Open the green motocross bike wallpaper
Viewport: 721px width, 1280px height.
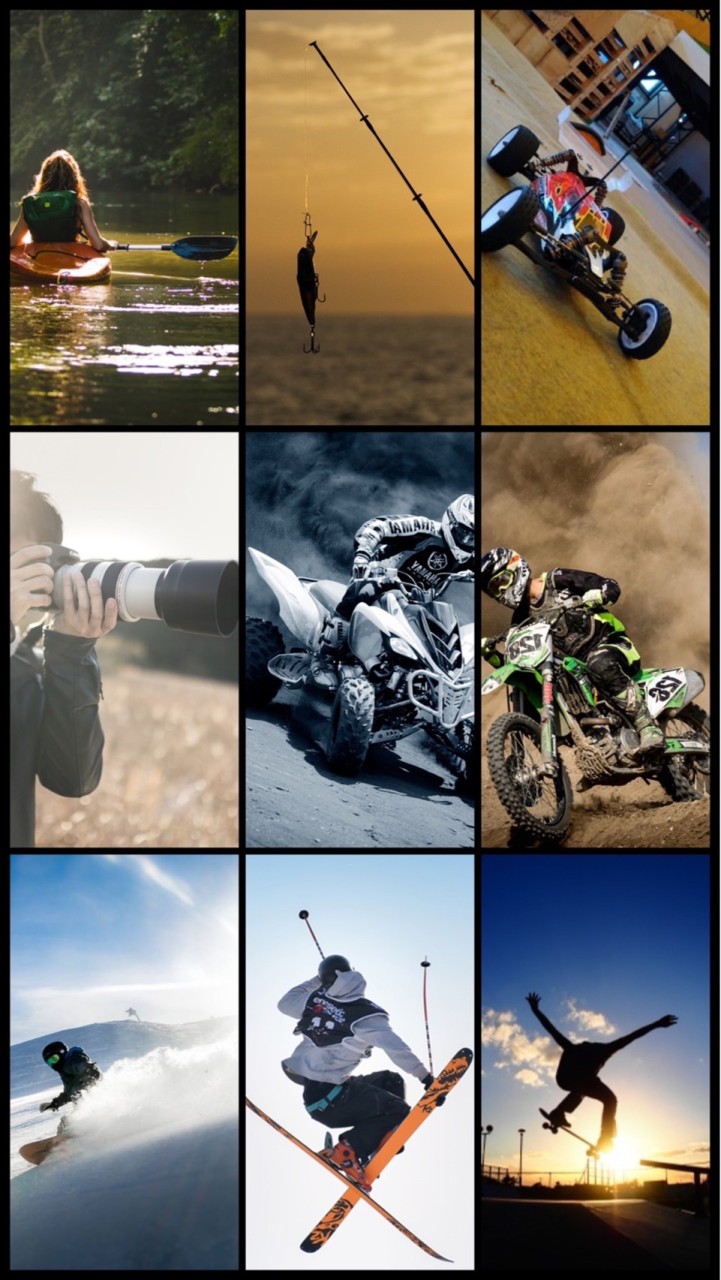click(x=595, y=640)
